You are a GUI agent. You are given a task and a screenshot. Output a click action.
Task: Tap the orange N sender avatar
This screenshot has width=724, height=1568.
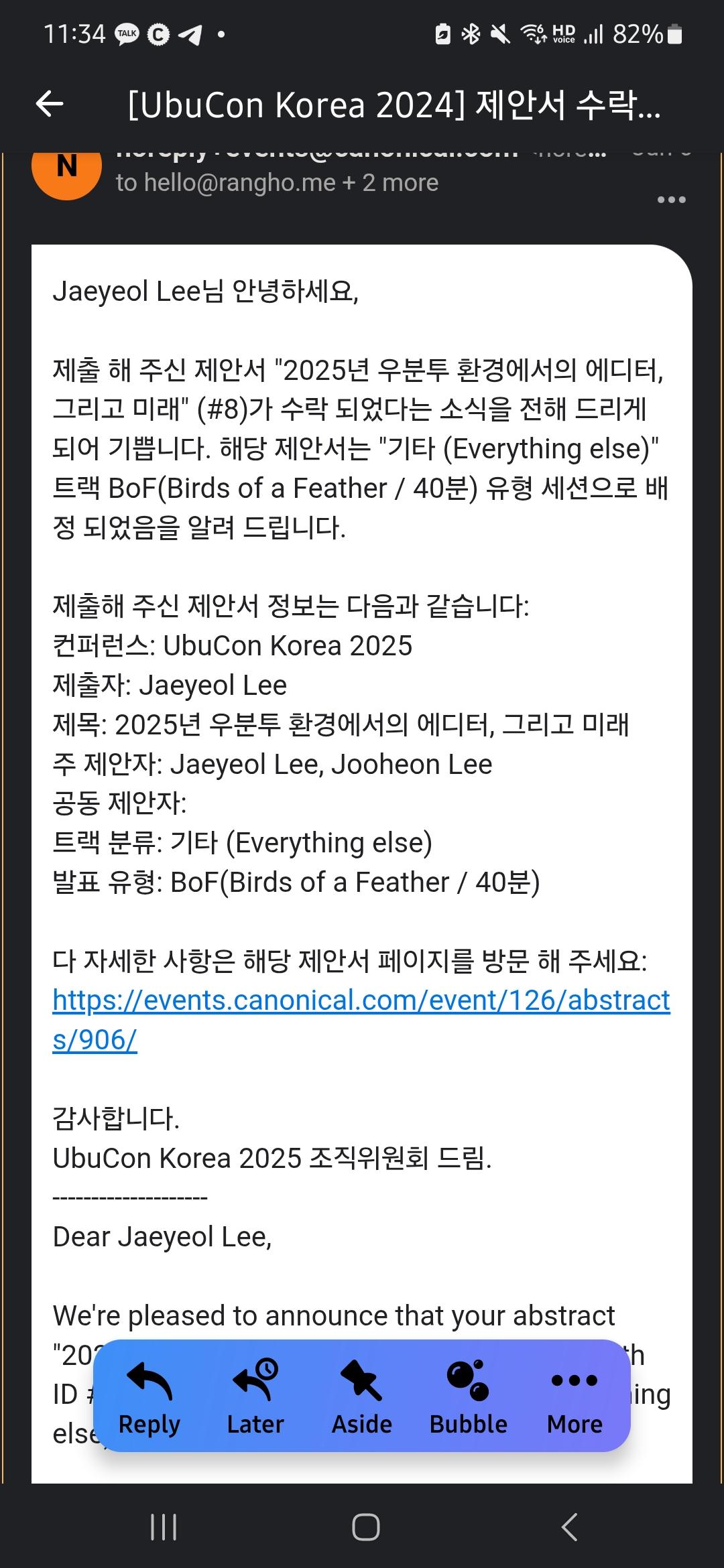[x=66, y=168]
